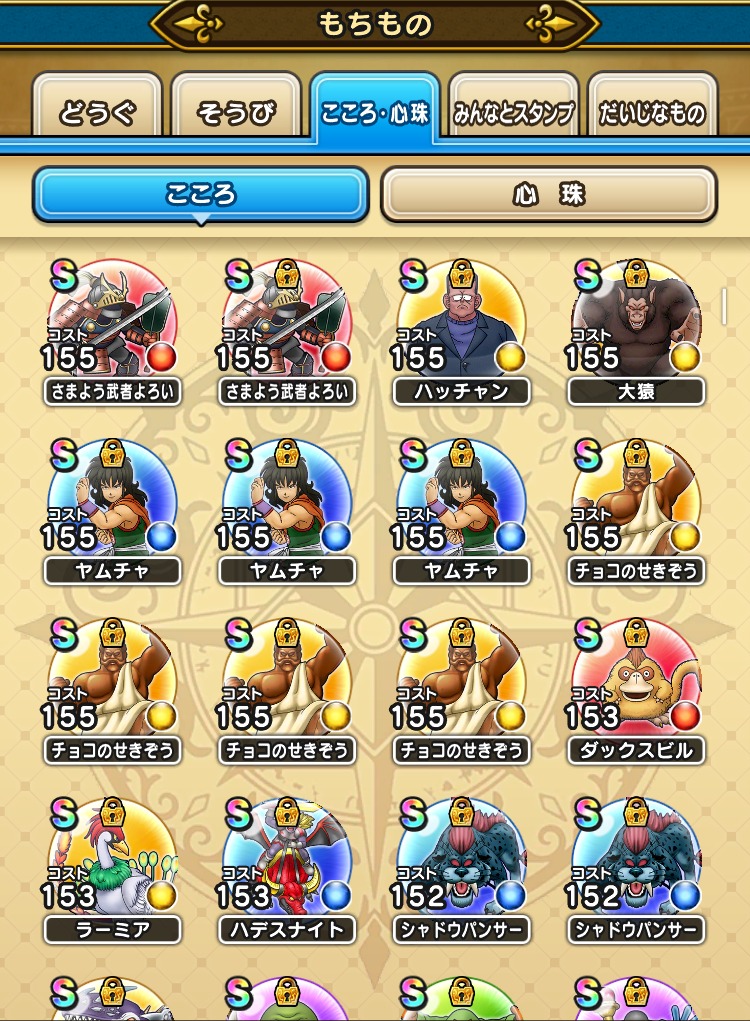This screenshot has width=750, height=1021.
Task: Switch to the そうび tab
Action: pyautogui.click(x=236, y=111)
